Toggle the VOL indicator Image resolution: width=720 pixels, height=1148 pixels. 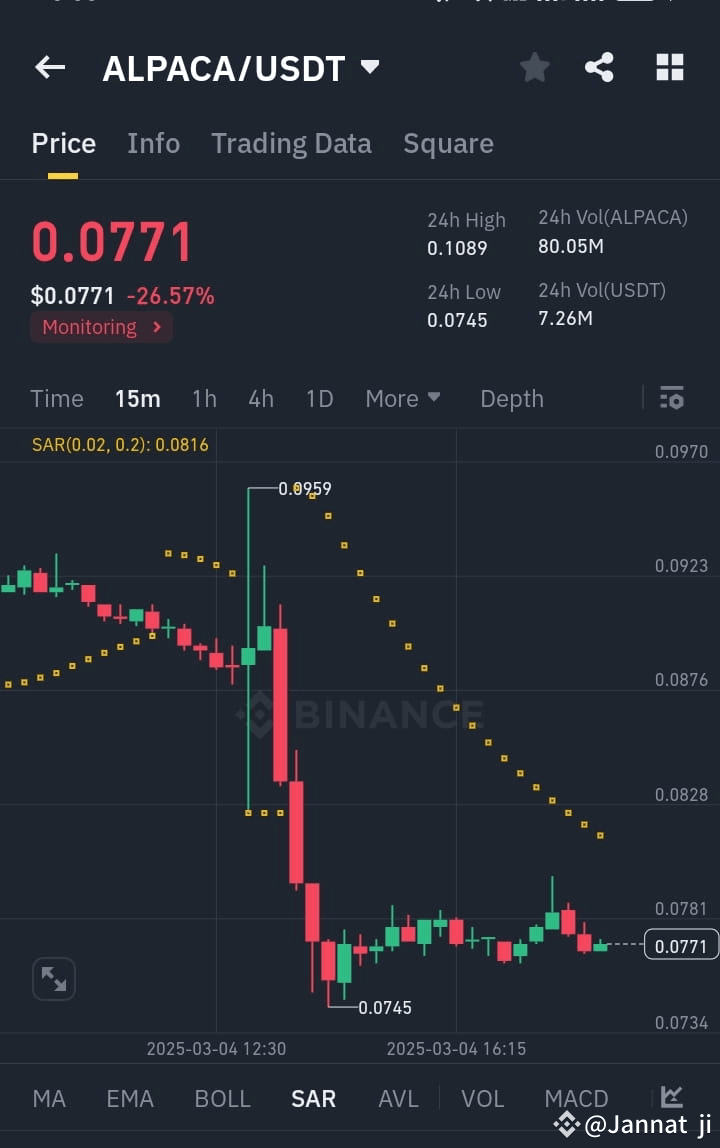tap(482, 1097)
